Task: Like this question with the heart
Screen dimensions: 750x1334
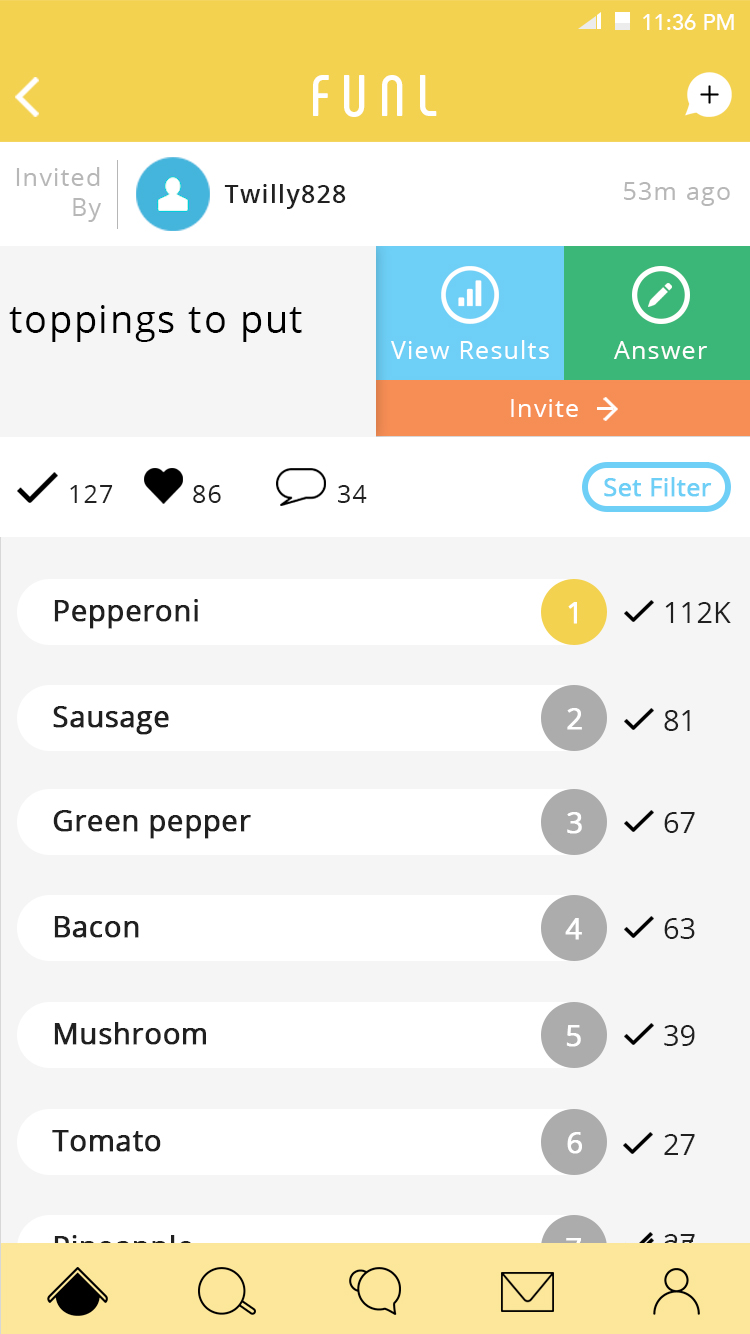Action: [x=164, y=487]
